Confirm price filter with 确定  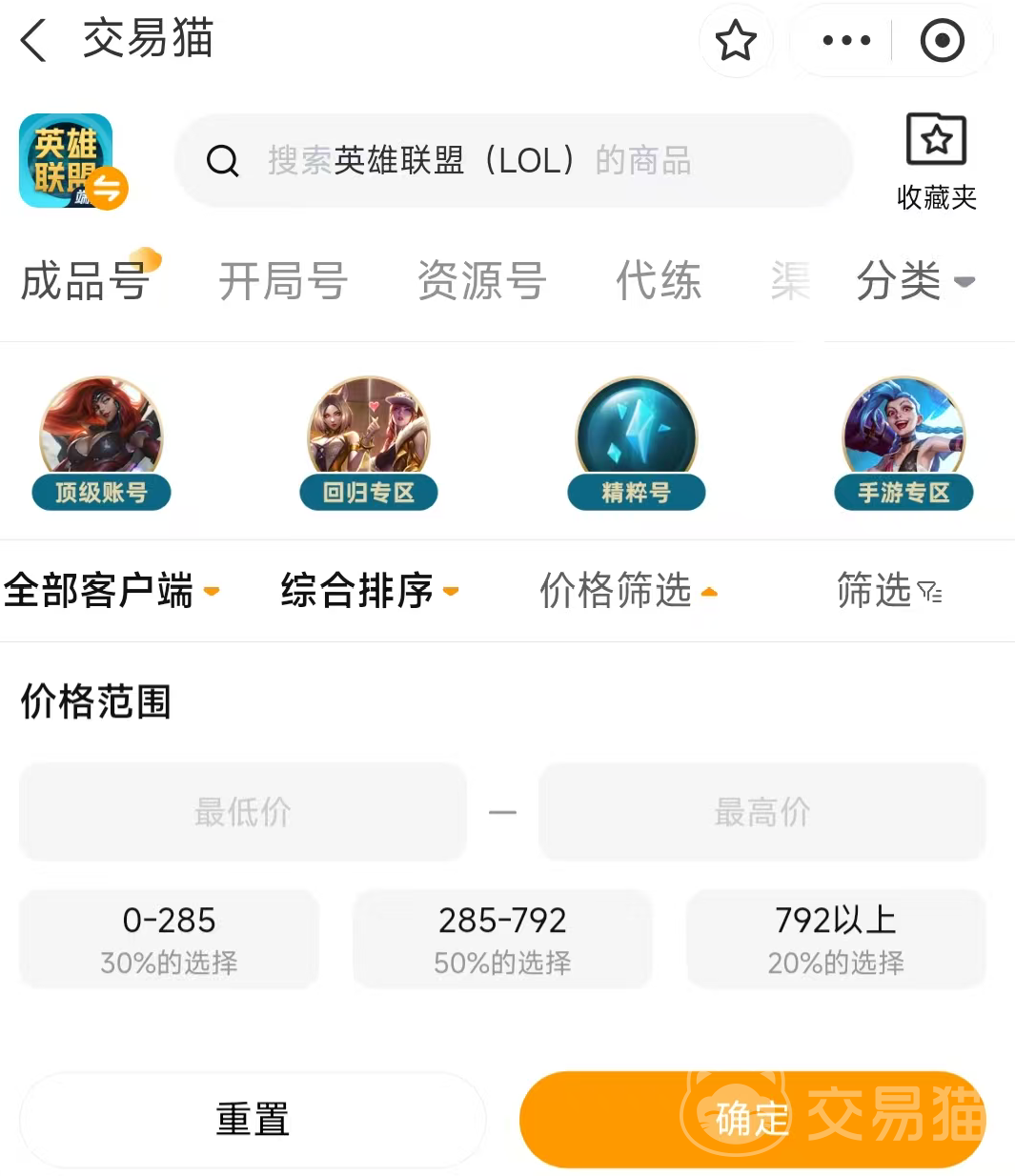(x=752, y=1119)
